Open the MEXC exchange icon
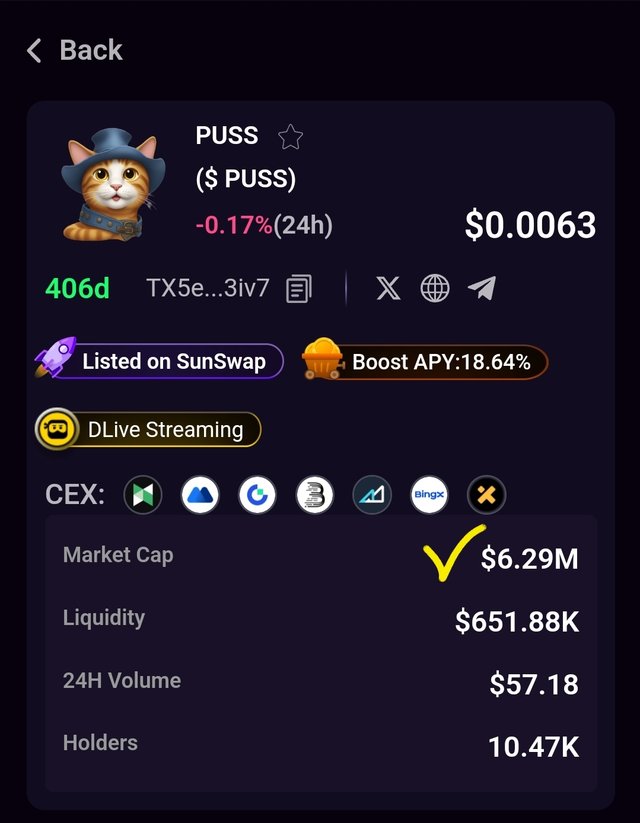 pyautogui.click(x=200, y=494)
